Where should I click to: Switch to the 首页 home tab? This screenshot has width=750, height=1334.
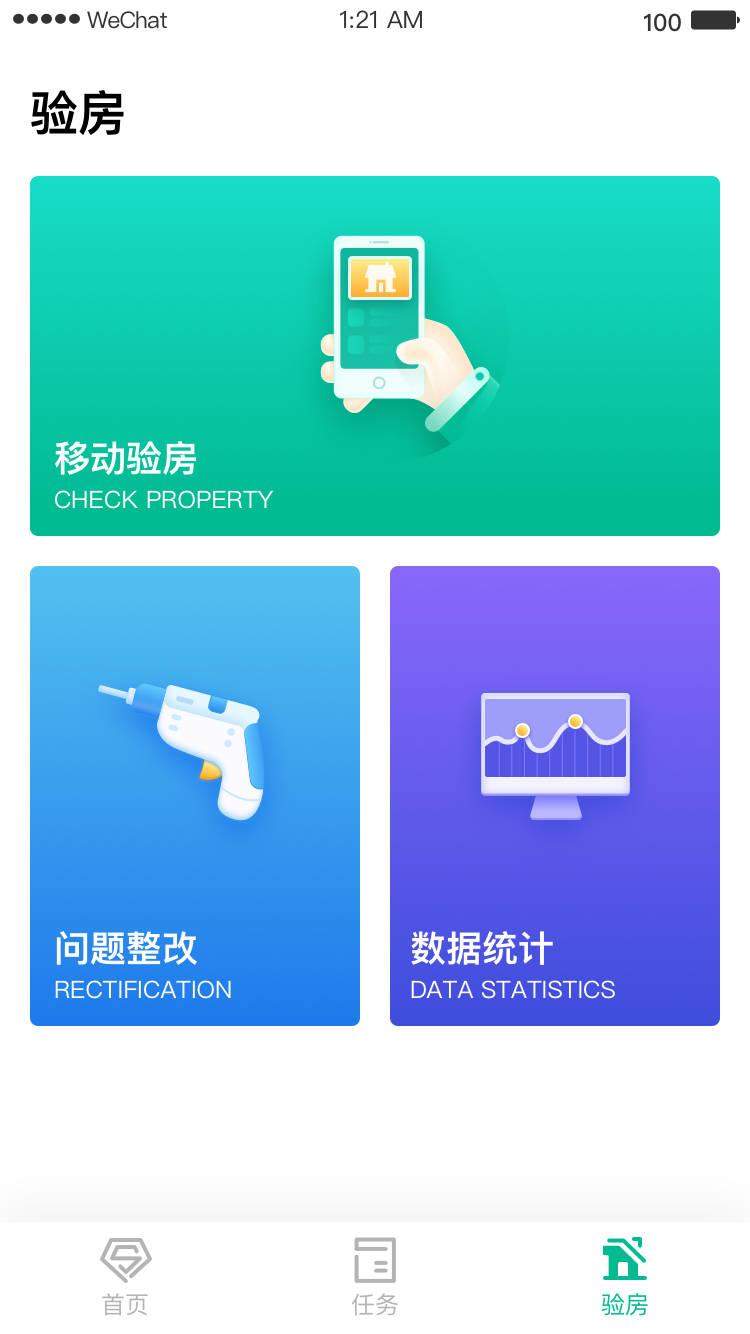[x=125, y=1277]
